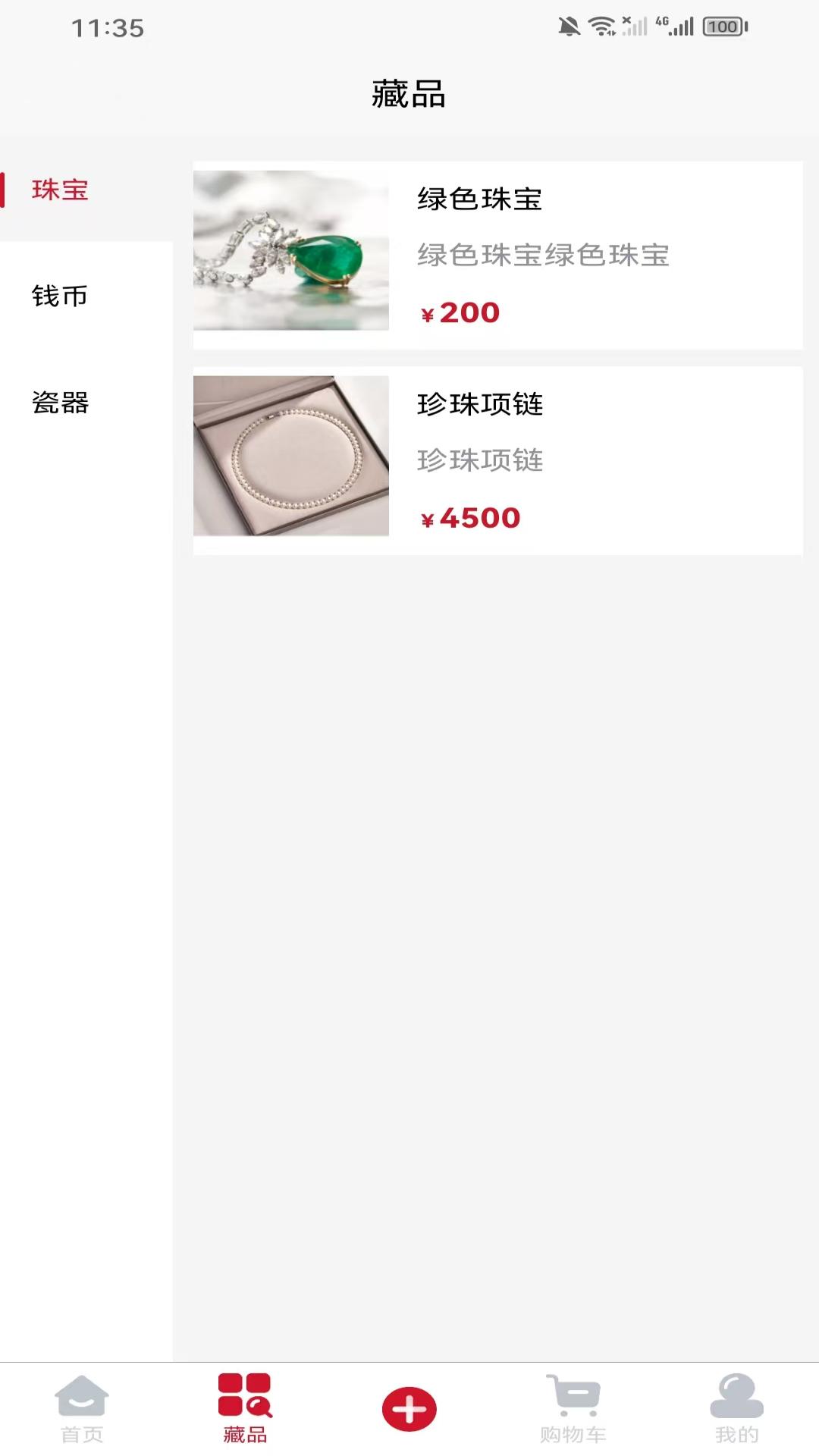The image size is (819, 1456).
Task: Tap the ¥200 price label
Action: pyautogui.click(x=459, y=312)
